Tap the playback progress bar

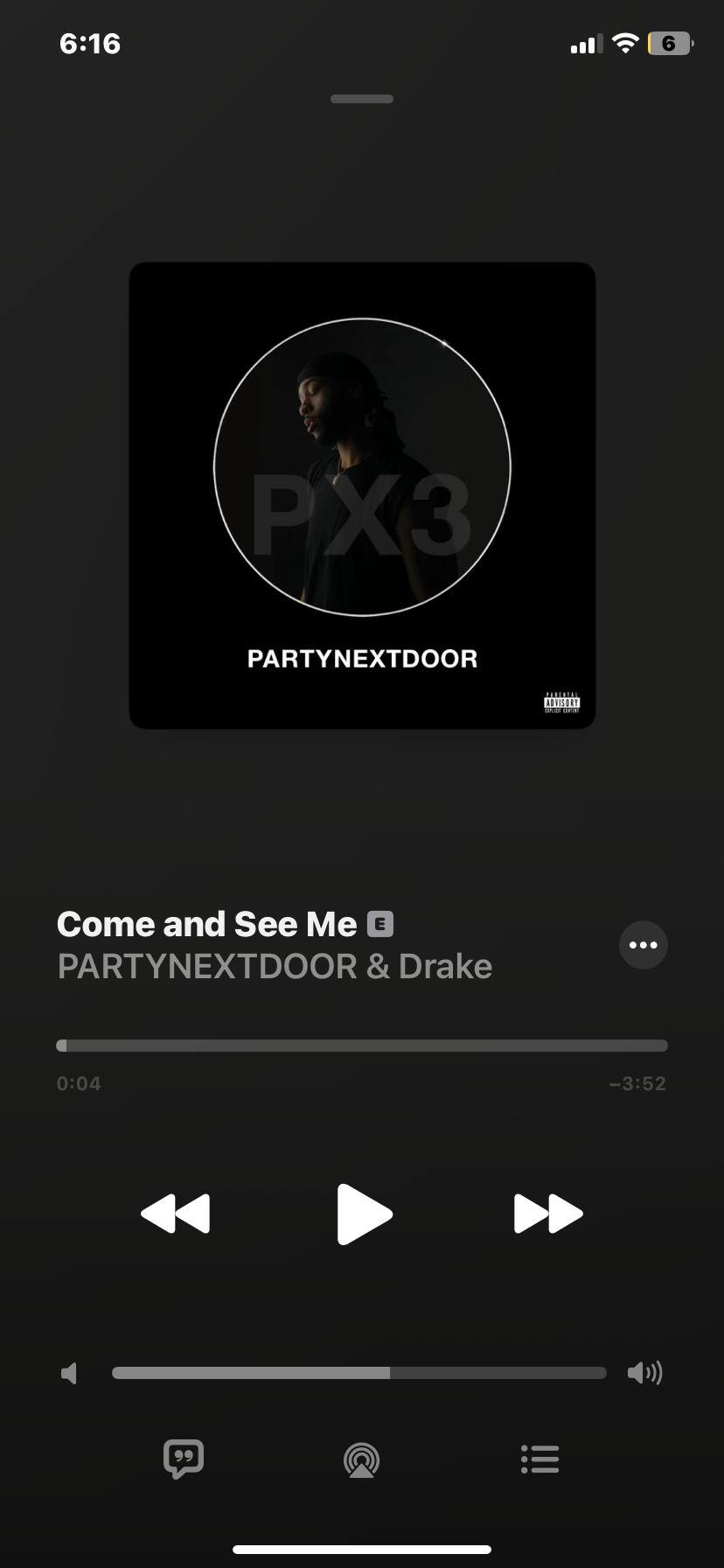[362, 1046]
